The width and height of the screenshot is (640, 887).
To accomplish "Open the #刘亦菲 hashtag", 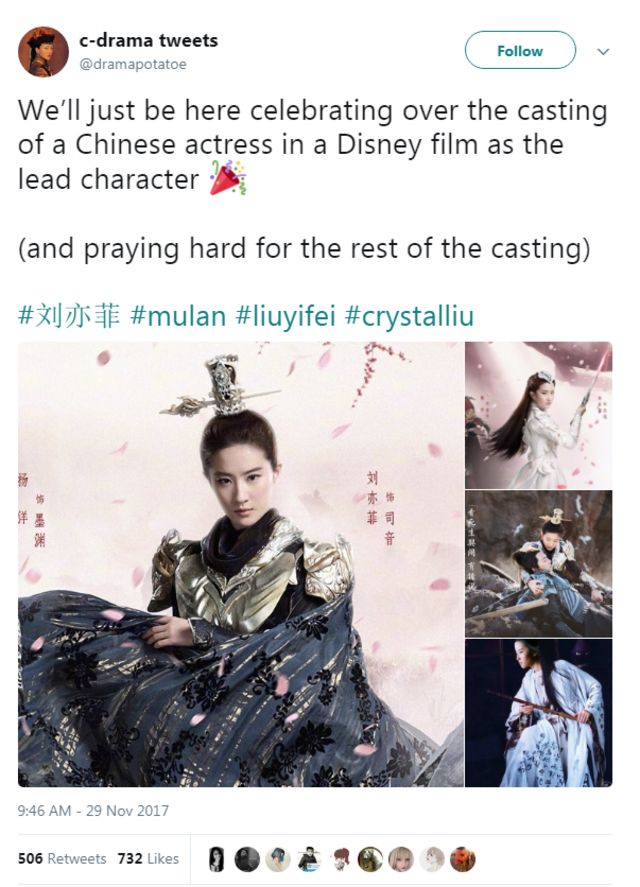I will click(x=69, y=317).
